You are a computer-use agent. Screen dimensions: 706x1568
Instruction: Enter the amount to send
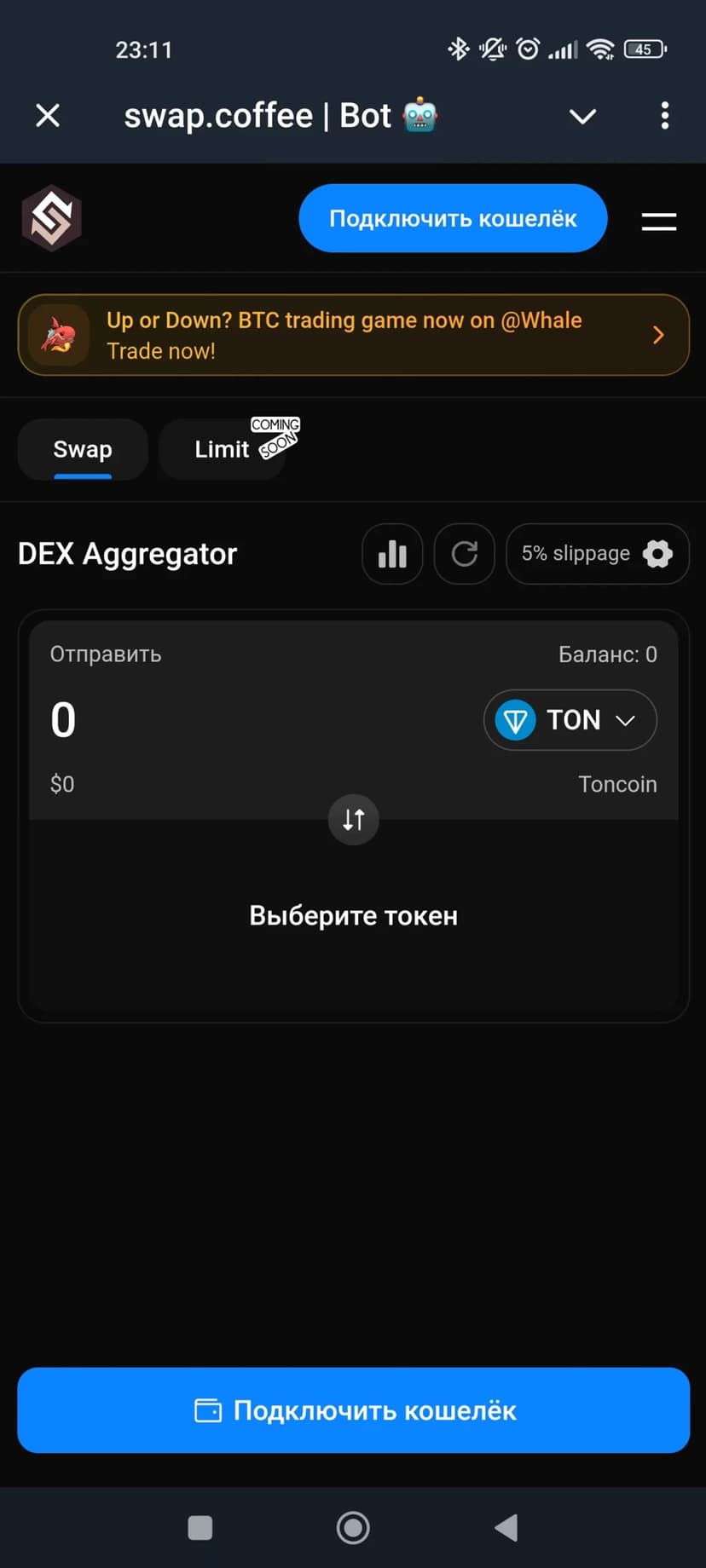tap(171, 720)
